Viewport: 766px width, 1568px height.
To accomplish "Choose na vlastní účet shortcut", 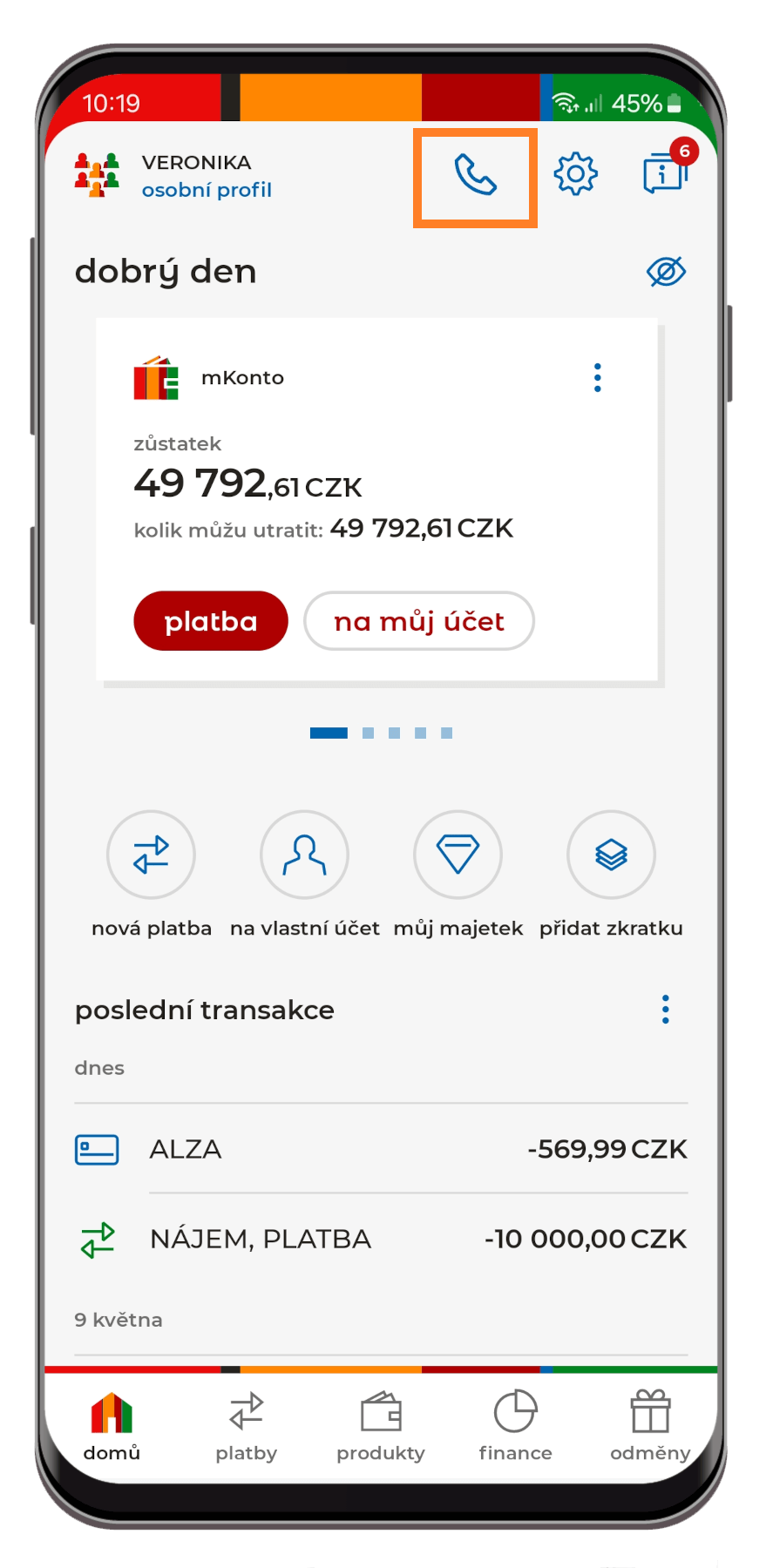I will [304, 855].
